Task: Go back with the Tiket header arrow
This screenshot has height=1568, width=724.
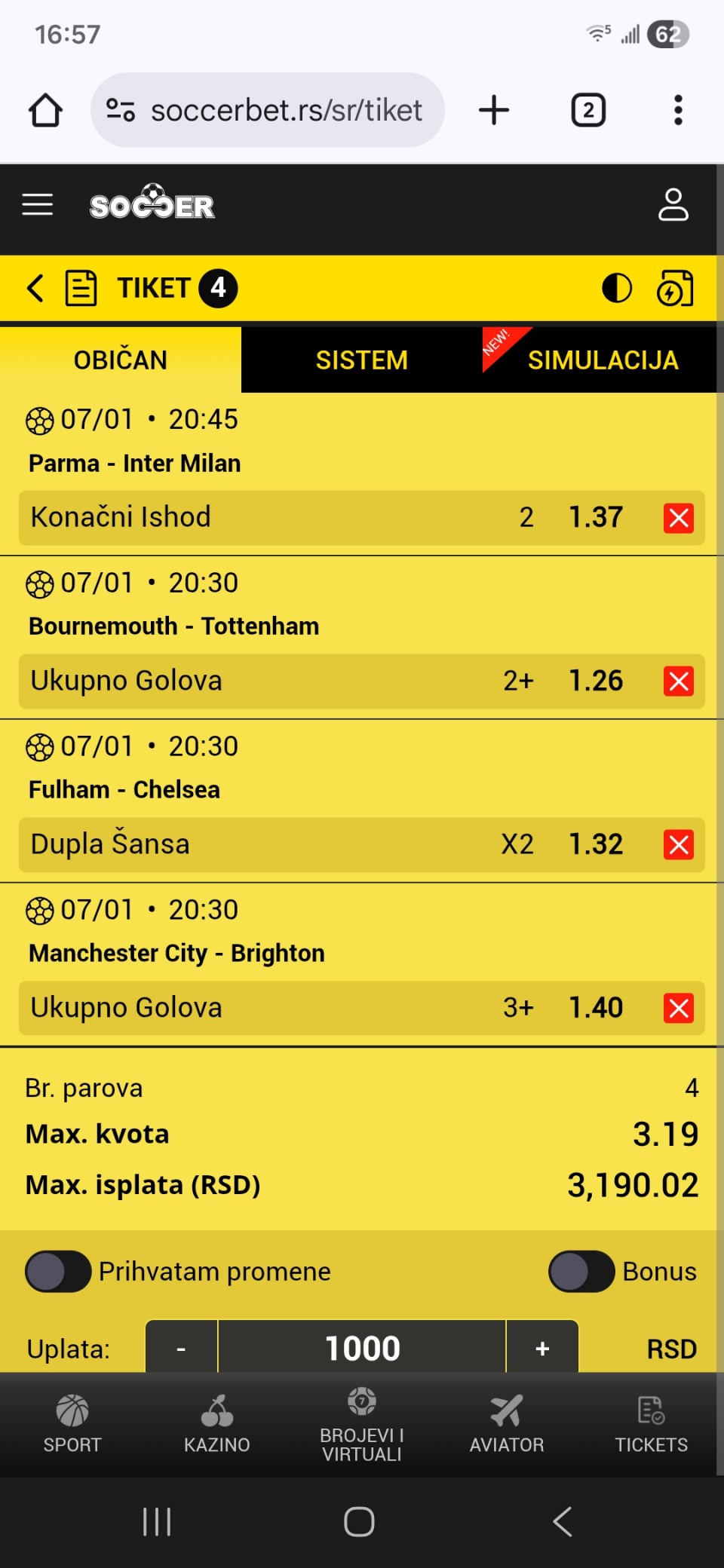Action: point(35,288)
